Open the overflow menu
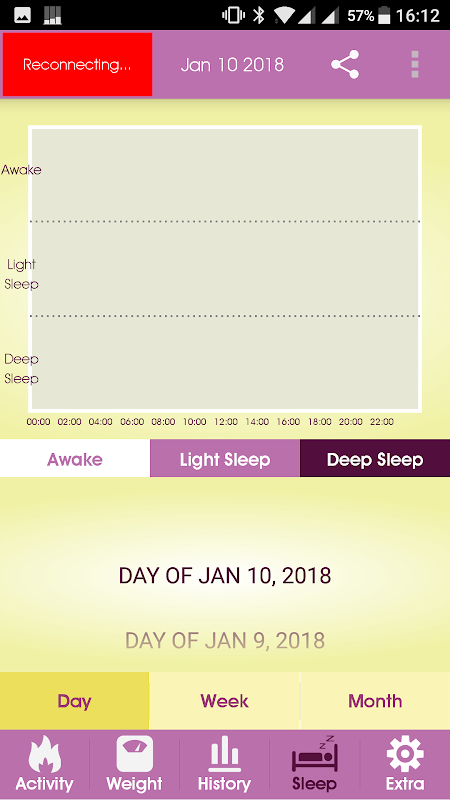Image resolution: width=450 pixels, height=800 pixels. click(x=415, y=65)
